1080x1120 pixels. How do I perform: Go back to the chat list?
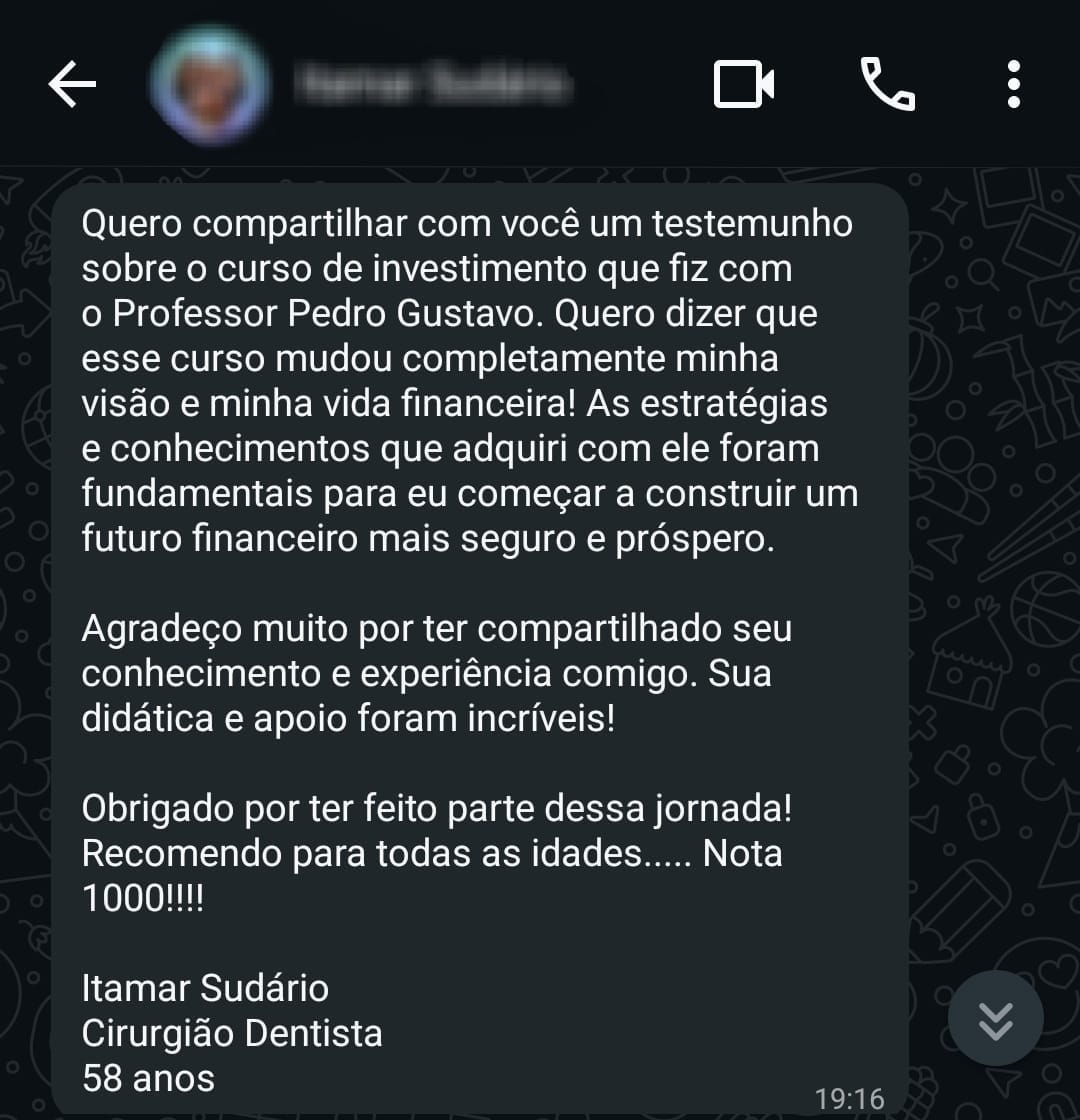(x=72, y=85)
